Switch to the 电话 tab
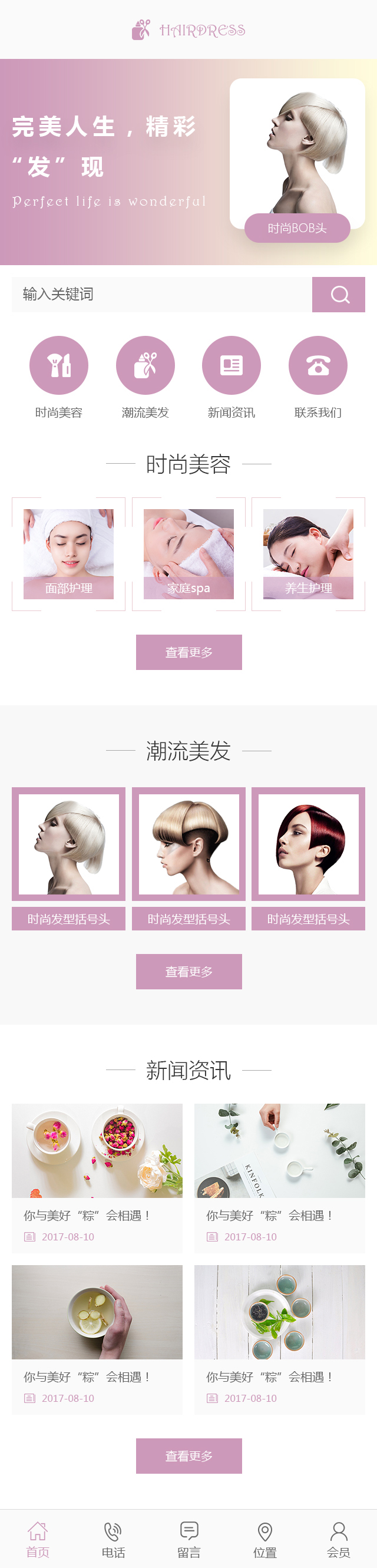 coord(113,1540)
